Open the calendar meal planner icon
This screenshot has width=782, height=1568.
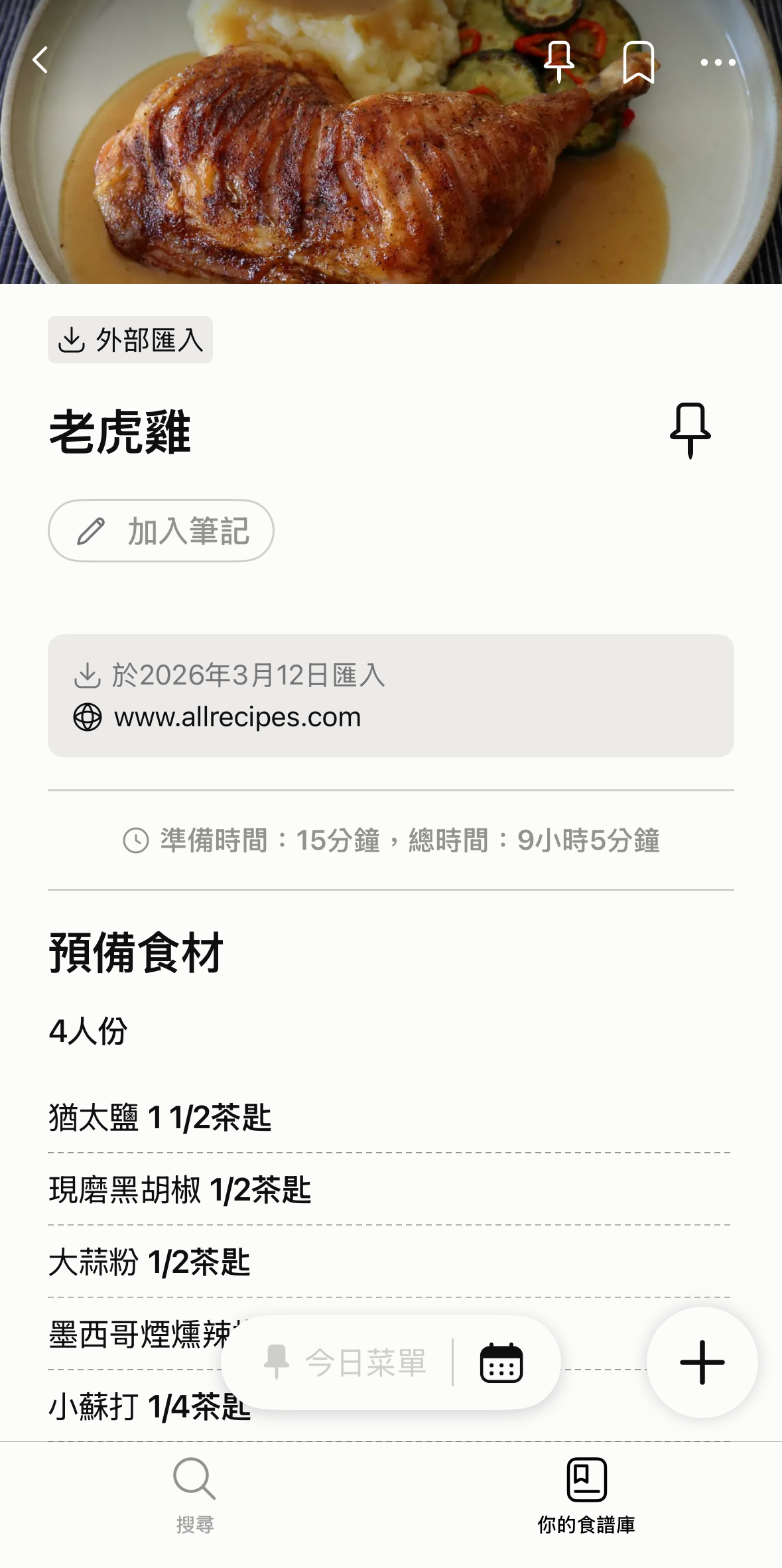[x=501, y=1363]
